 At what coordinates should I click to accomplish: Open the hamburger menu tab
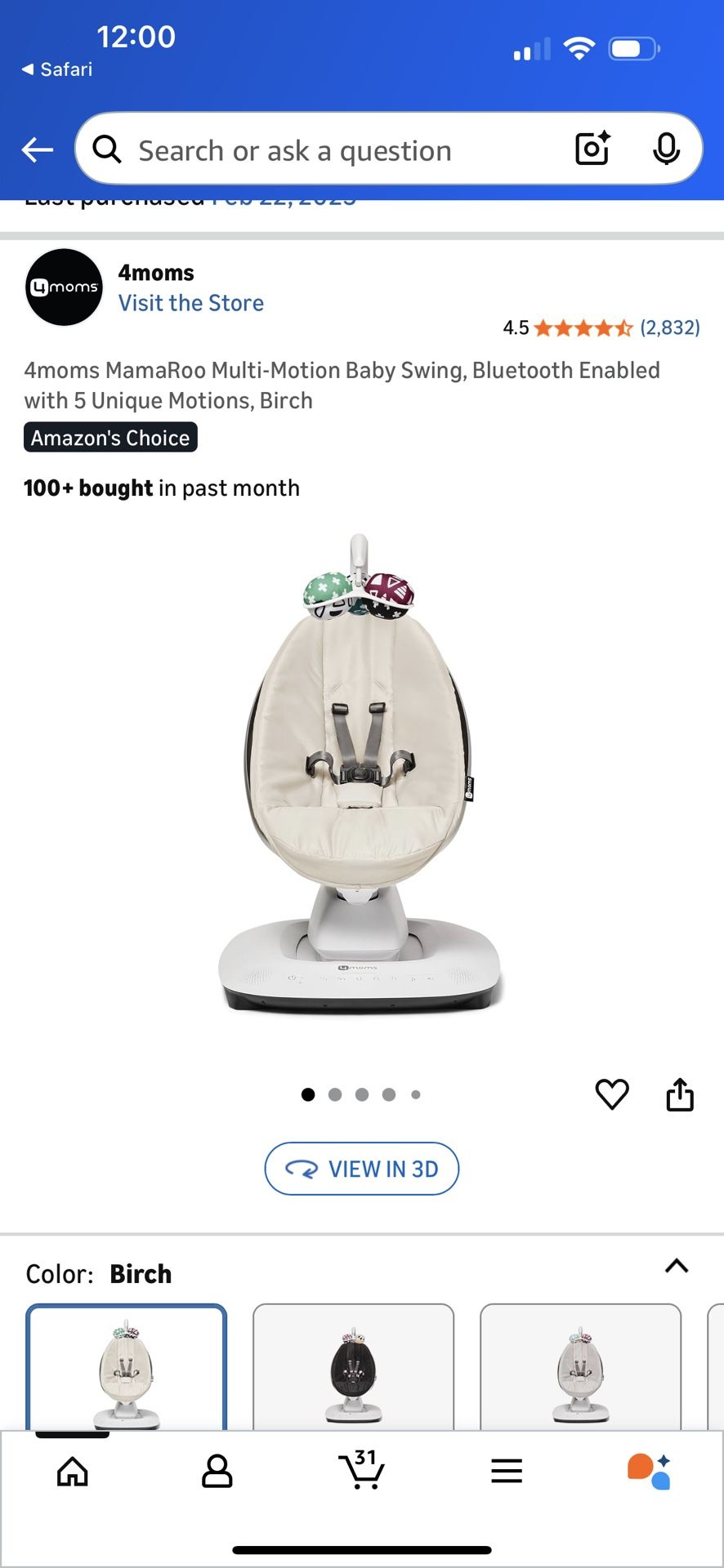[506, 1472]
